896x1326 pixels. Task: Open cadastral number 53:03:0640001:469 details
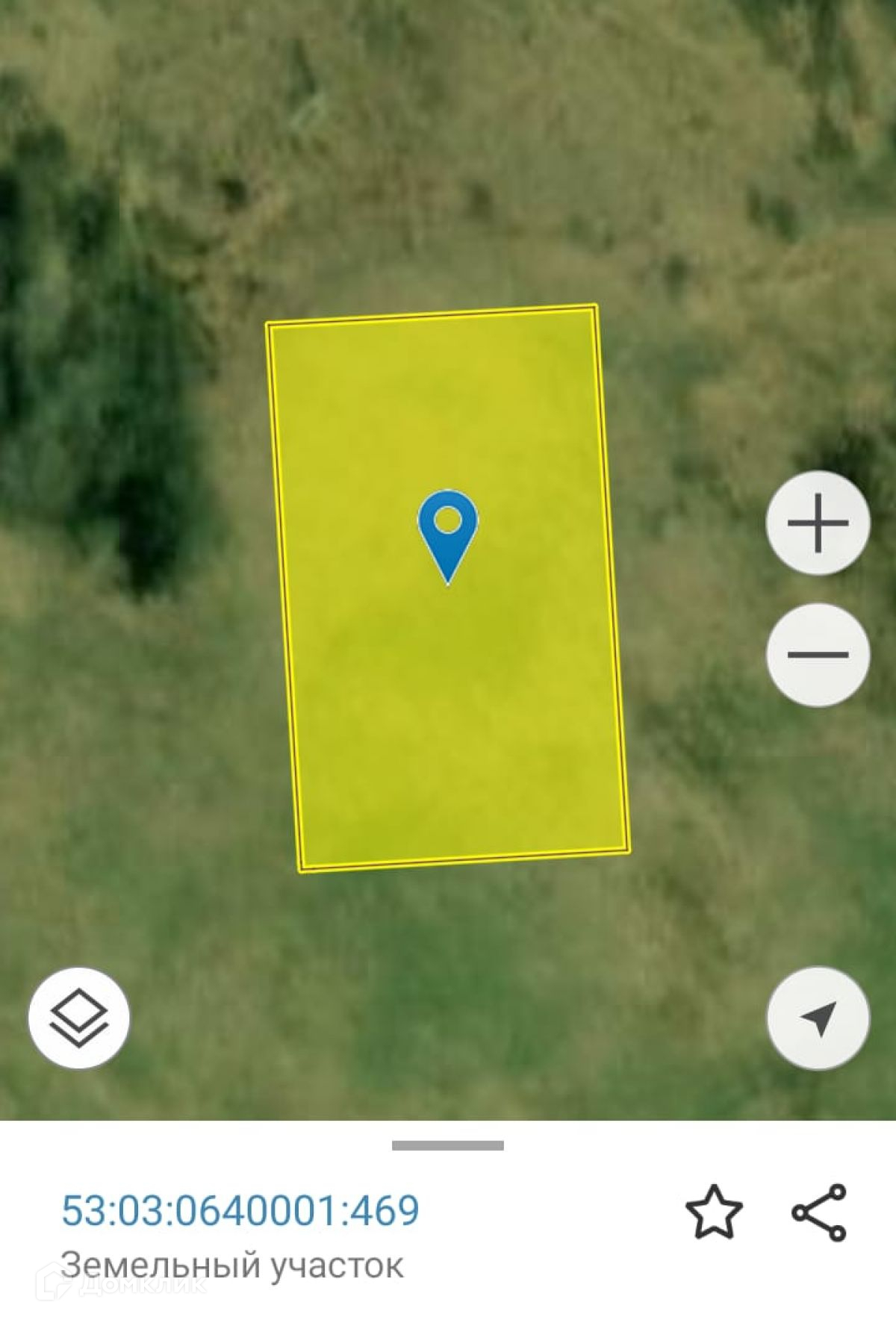click(x=240, y=1210)
